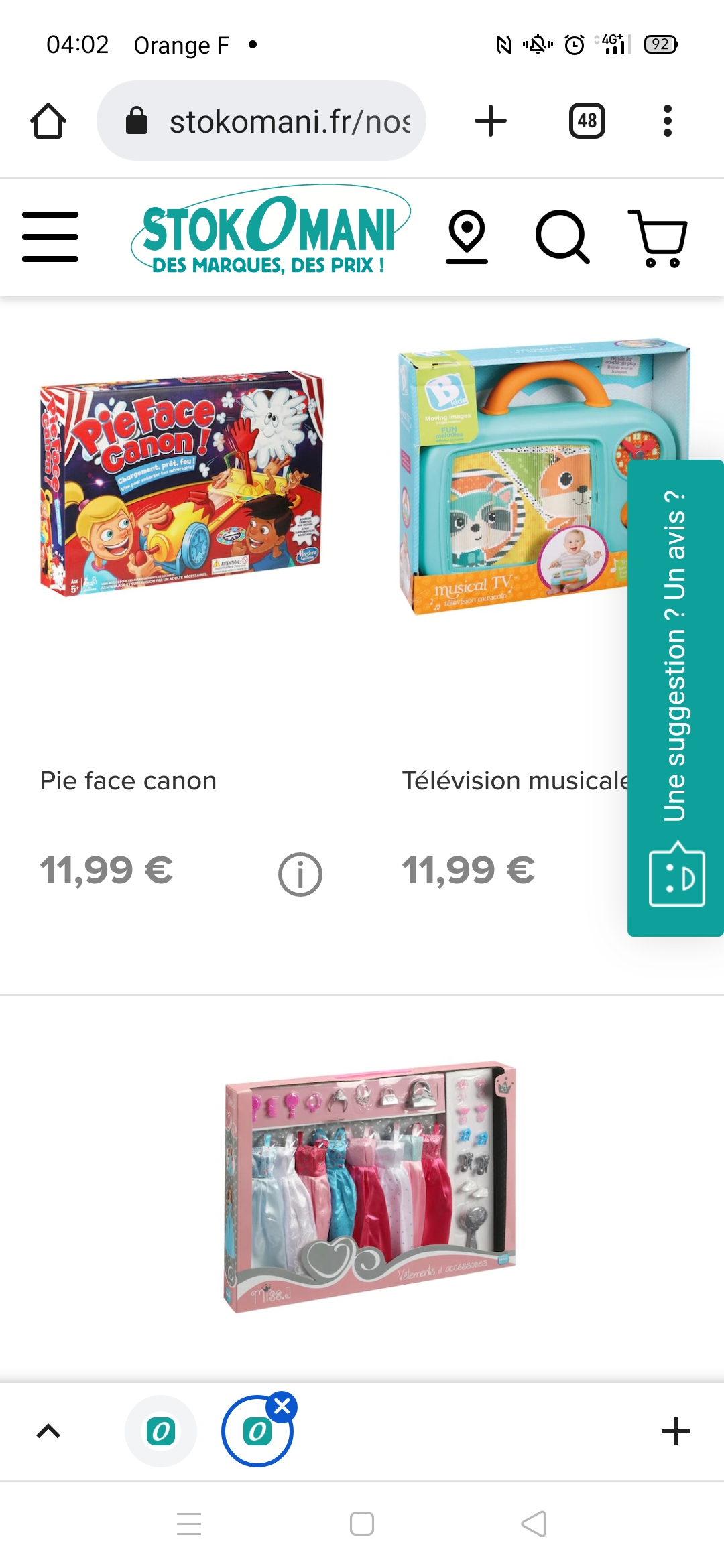The width and height of the screenshot is (724, 1568).
Task: Open the browser overflow menu
Action: click(x=667, y=121)
